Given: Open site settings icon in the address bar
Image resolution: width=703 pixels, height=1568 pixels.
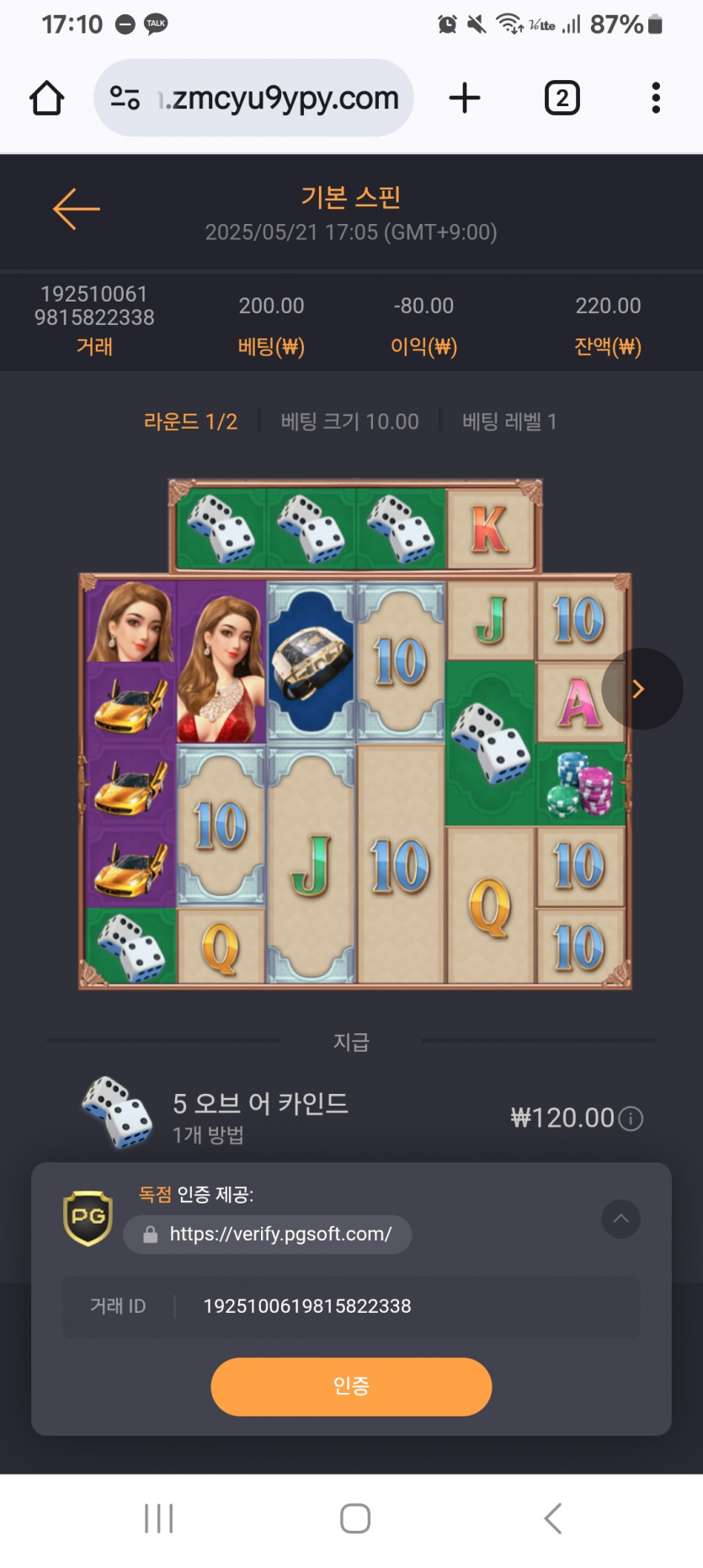Looking at the screenshot, I should click(125, 99).
